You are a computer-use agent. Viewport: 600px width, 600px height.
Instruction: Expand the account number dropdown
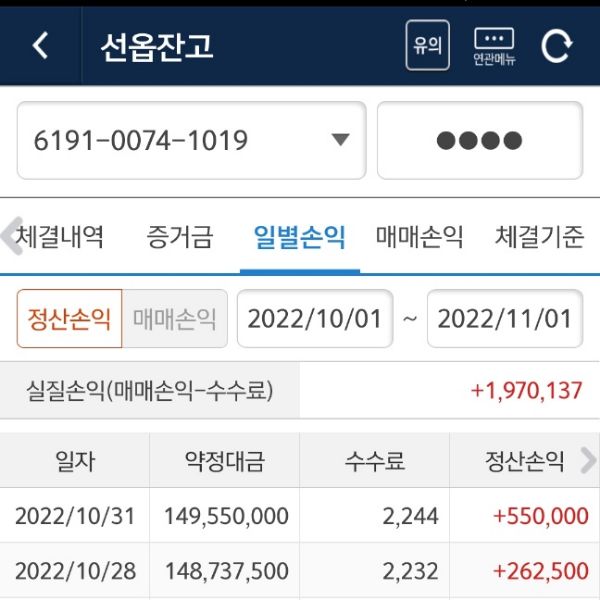[x=340, y=140]
